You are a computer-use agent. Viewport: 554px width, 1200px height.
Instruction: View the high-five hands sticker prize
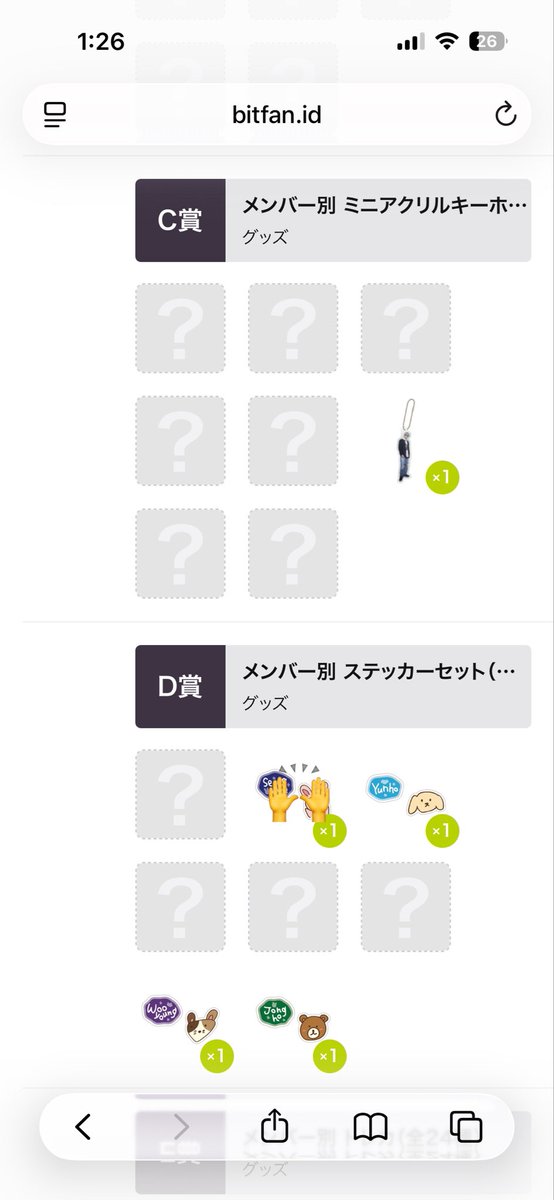point(293,794)
